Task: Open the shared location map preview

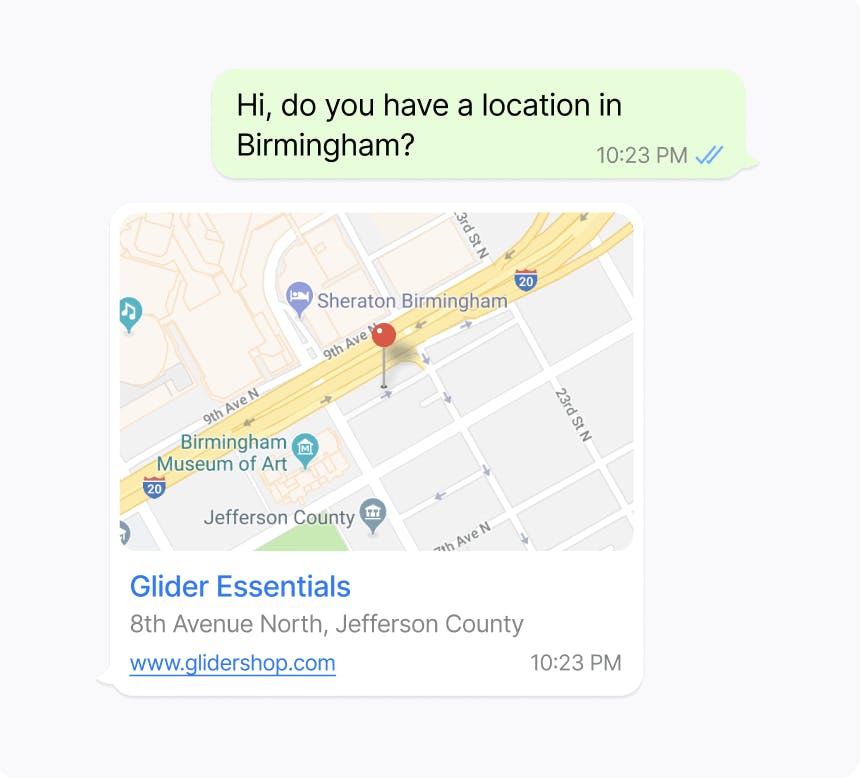Action: coord(376,381)
